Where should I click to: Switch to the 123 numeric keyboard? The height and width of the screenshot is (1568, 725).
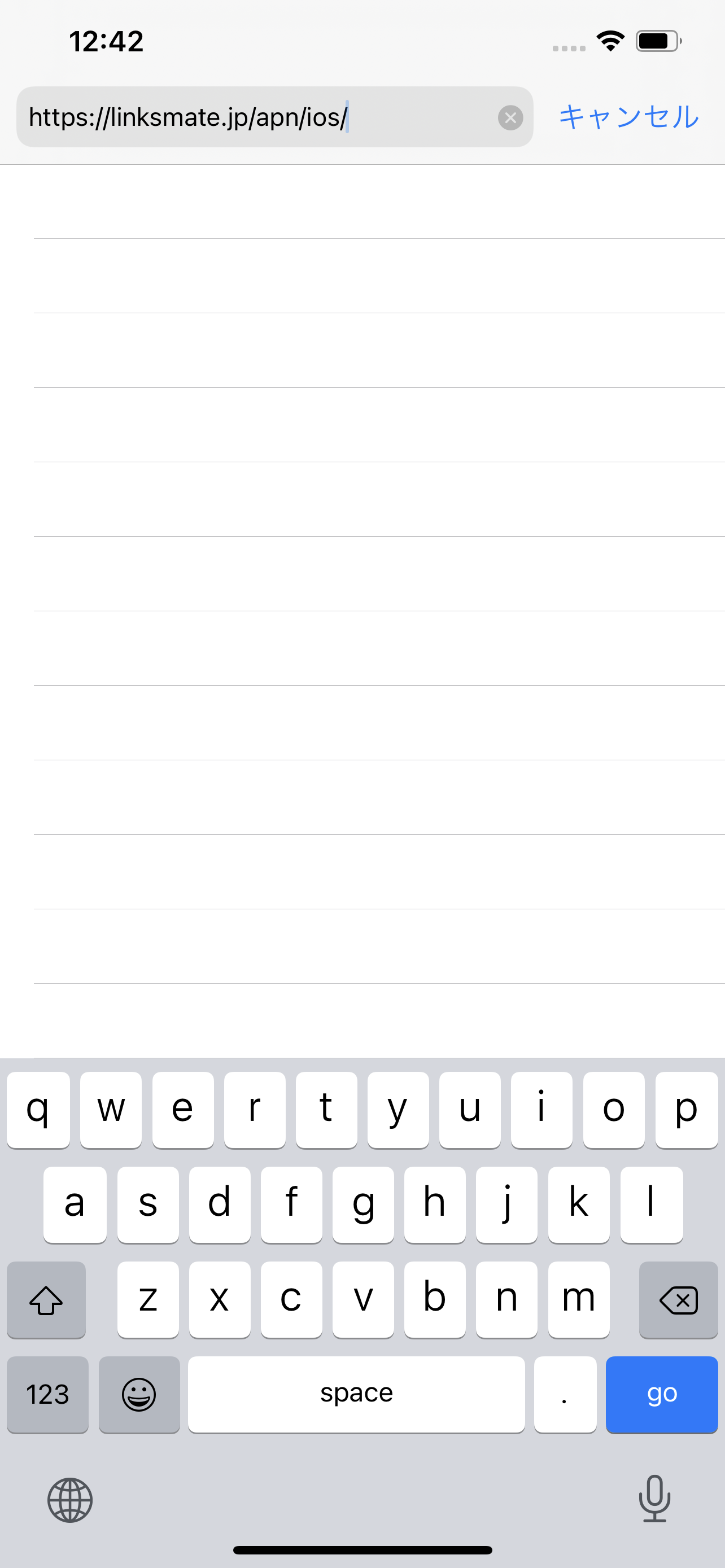click(x=47, y=1395)
